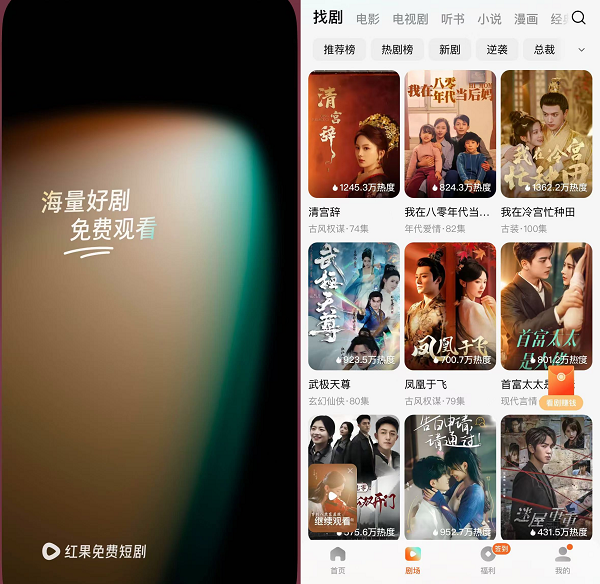
Task: Go to the 首页 bottom tab
Action: coord(337,560)
